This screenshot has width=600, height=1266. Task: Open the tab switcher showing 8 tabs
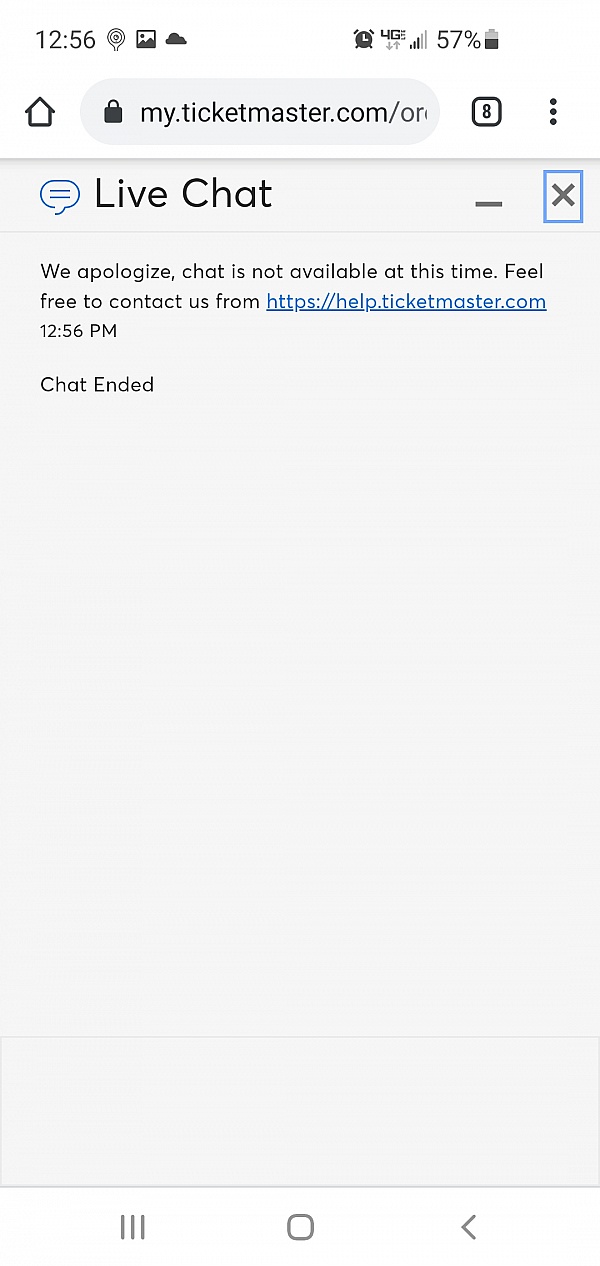(486, 112)
